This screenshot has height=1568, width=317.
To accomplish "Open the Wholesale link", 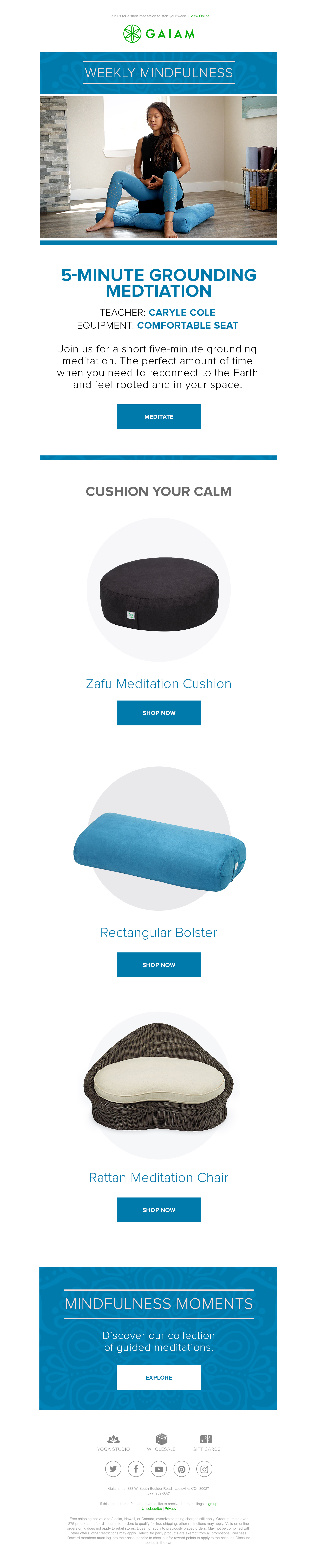I will 161,1443.
